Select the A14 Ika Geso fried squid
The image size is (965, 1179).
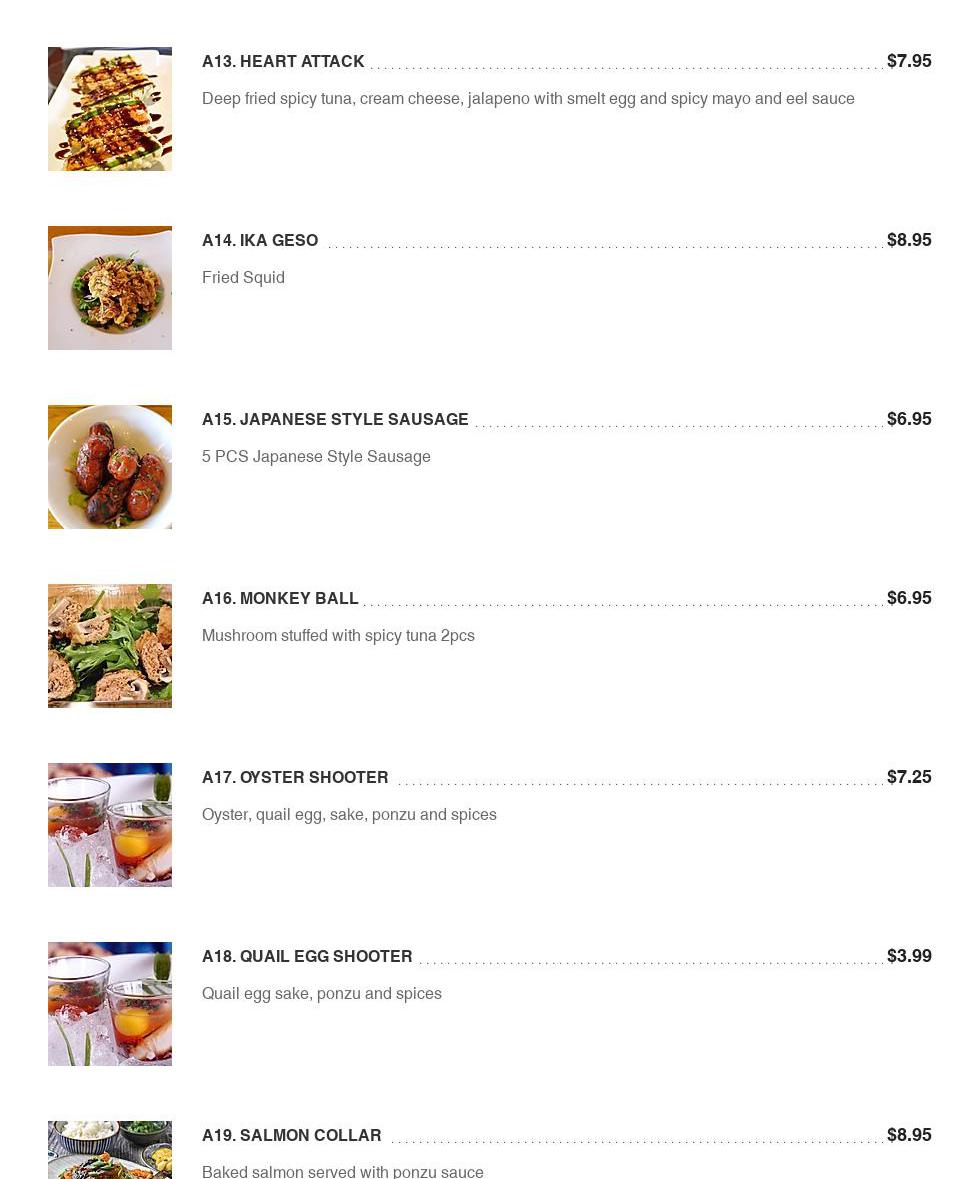[x=260, y=241]
